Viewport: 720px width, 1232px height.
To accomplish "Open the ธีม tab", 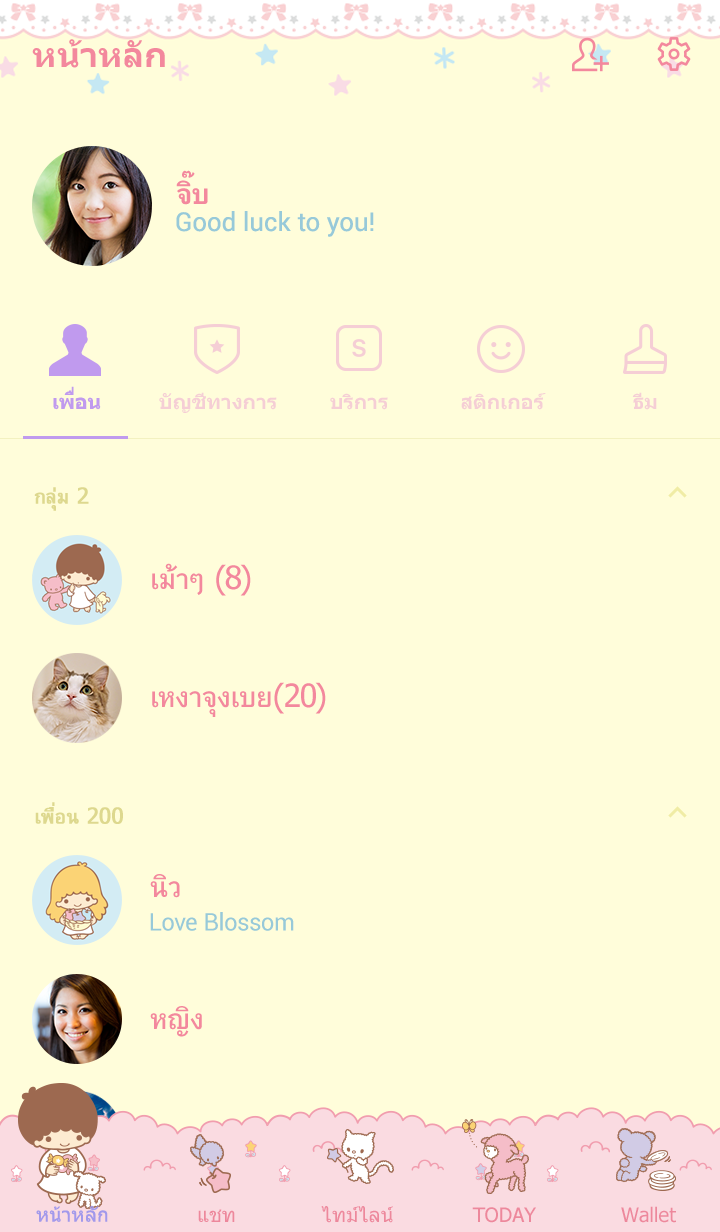I will pos(645,368).
